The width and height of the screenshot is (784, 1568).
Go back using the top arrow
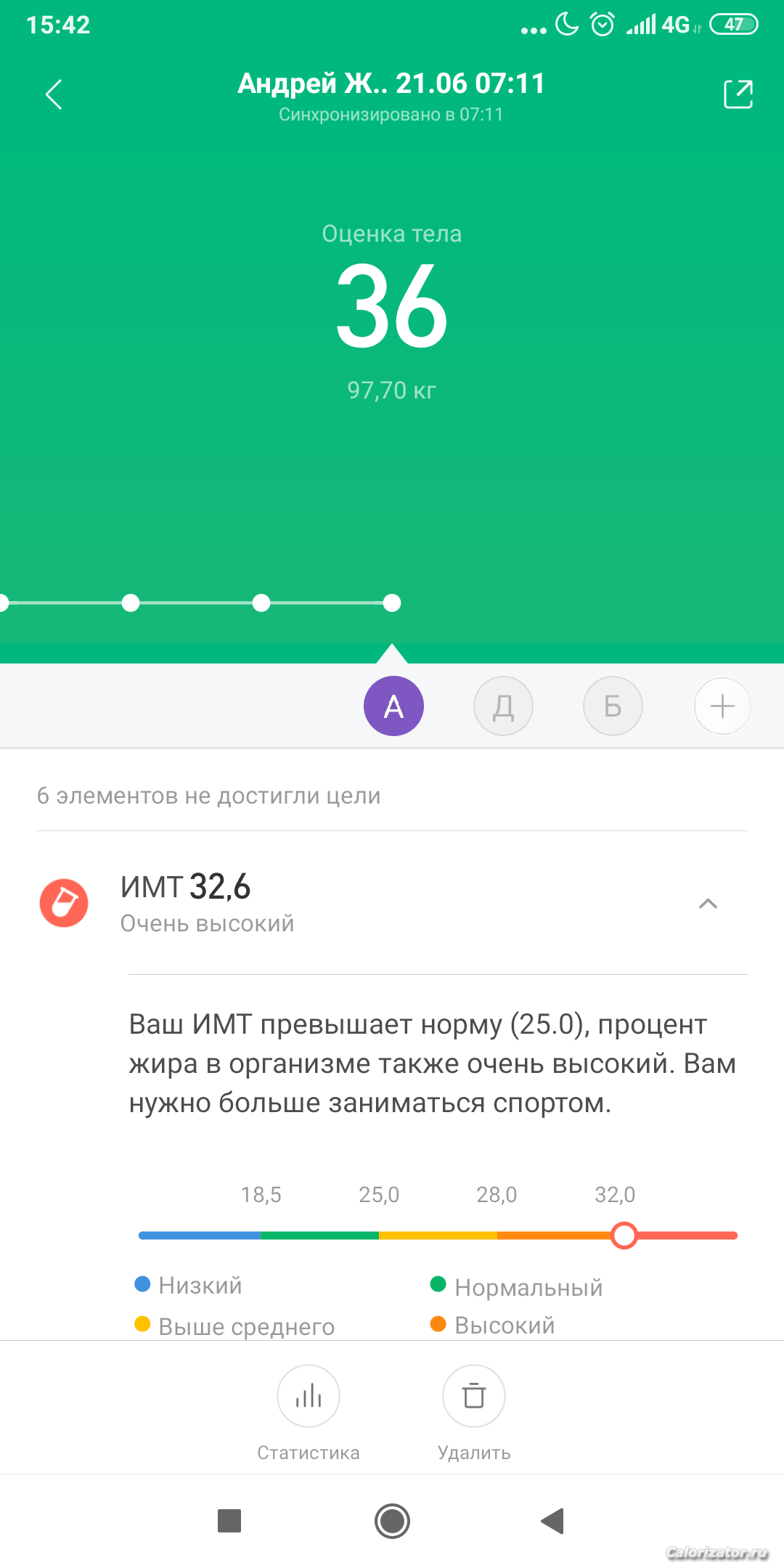54,95
